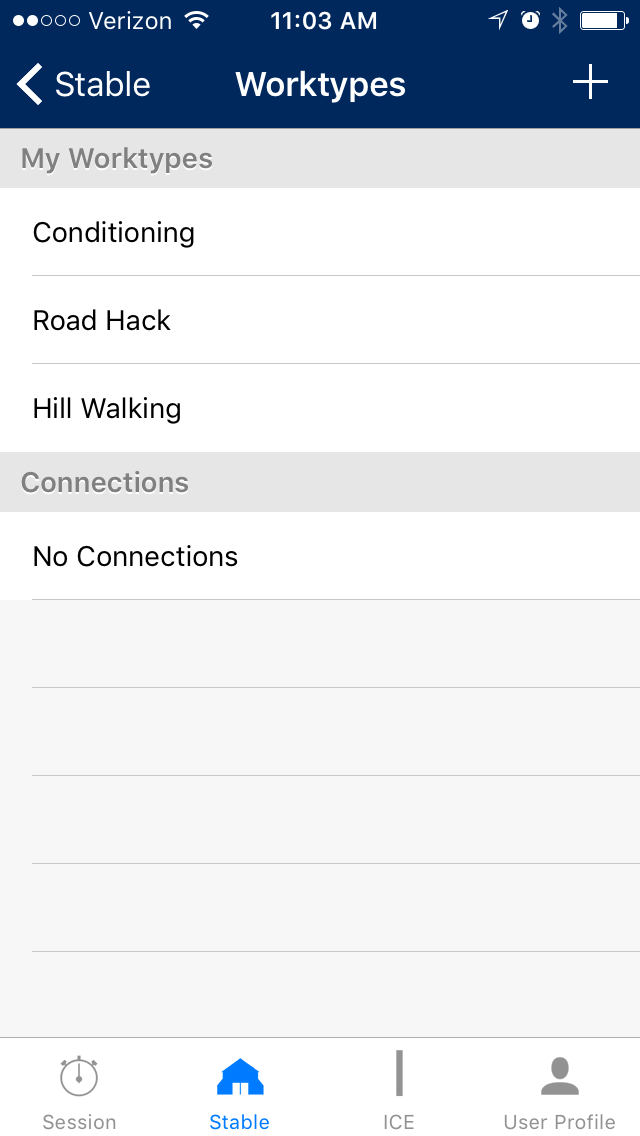This screenshot has width=640, height=1136.
Task: Switch to the Session tab
Action: tap(79, 1090)
